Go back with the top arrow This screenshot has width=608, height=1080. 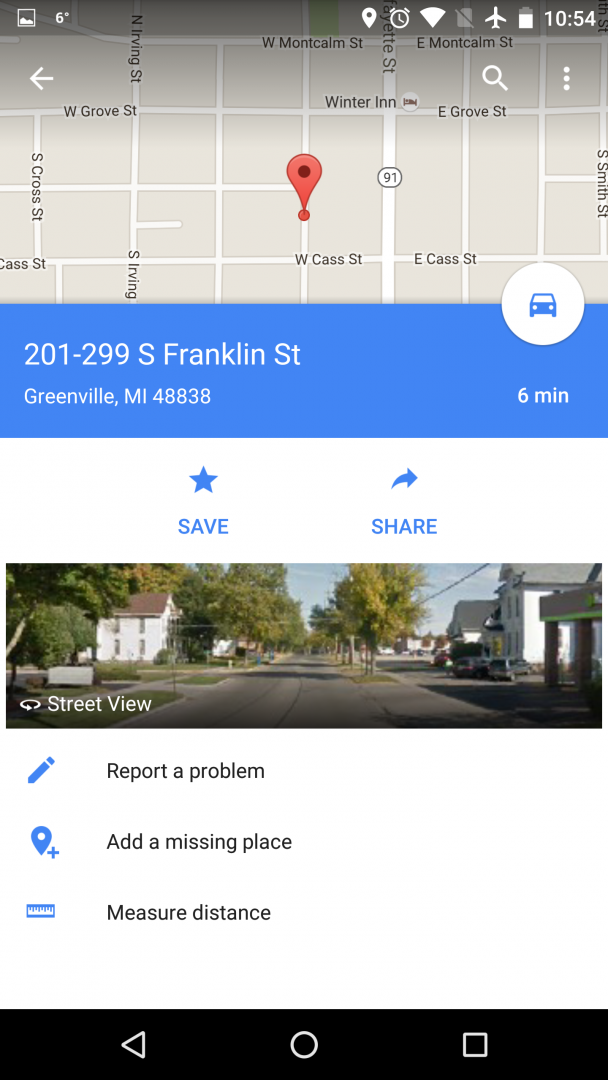coord(41,79)
